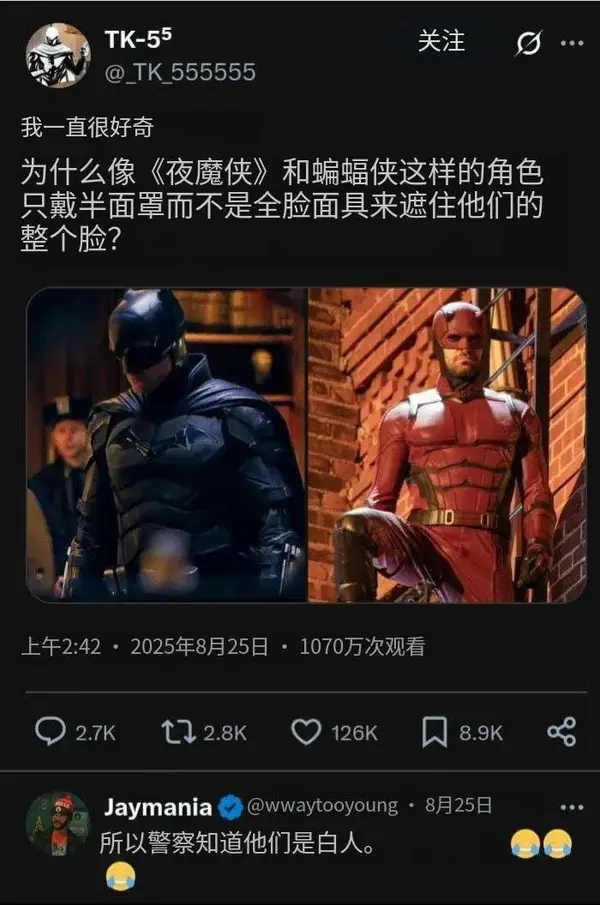Follow the TK-5 account
This screenshot has width=600, height=905.
pyautogui.click(x=441, y=41)
